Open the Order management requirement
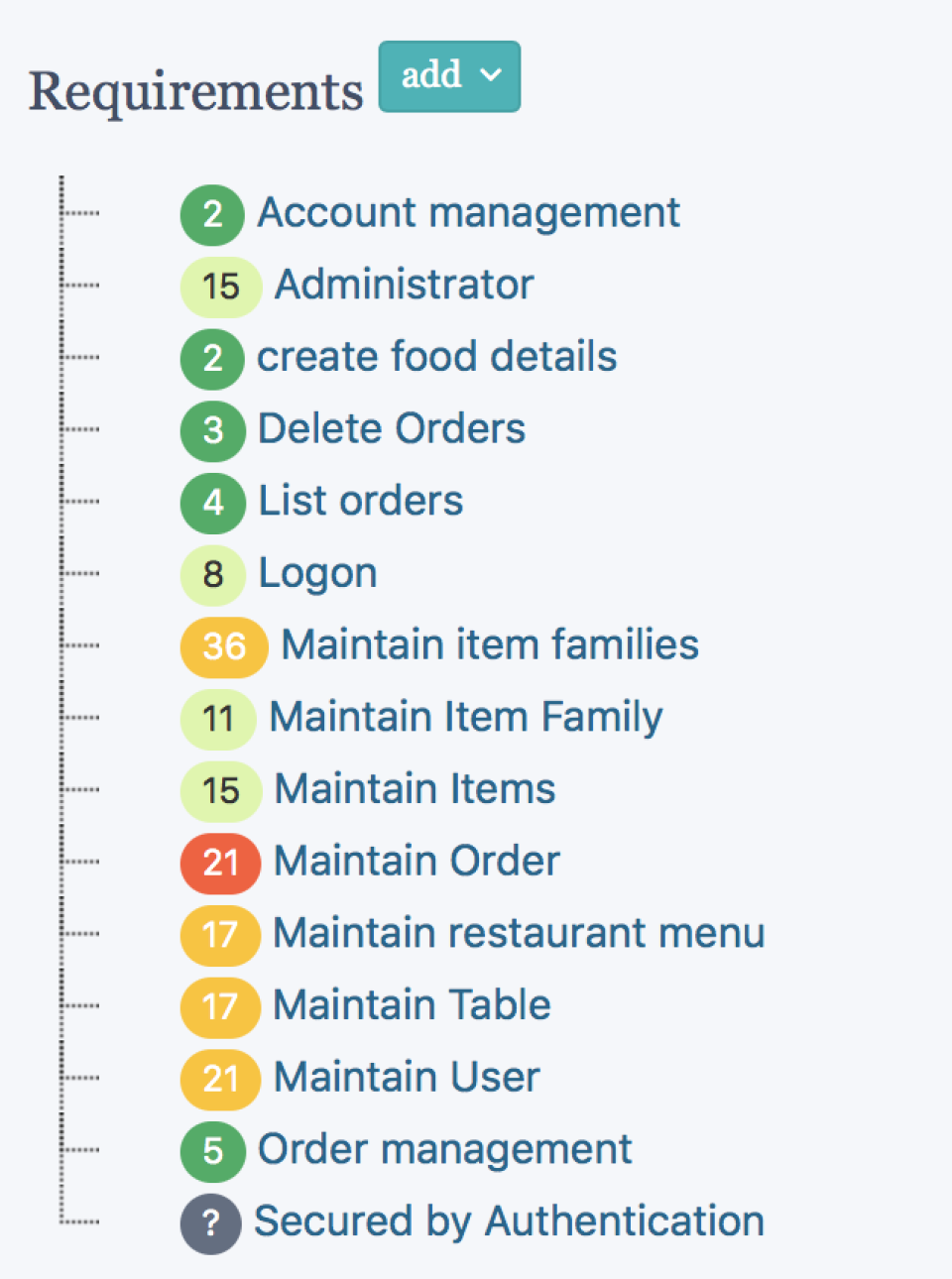Viewport: 952px width, 1279px height. coord(444,1150)
